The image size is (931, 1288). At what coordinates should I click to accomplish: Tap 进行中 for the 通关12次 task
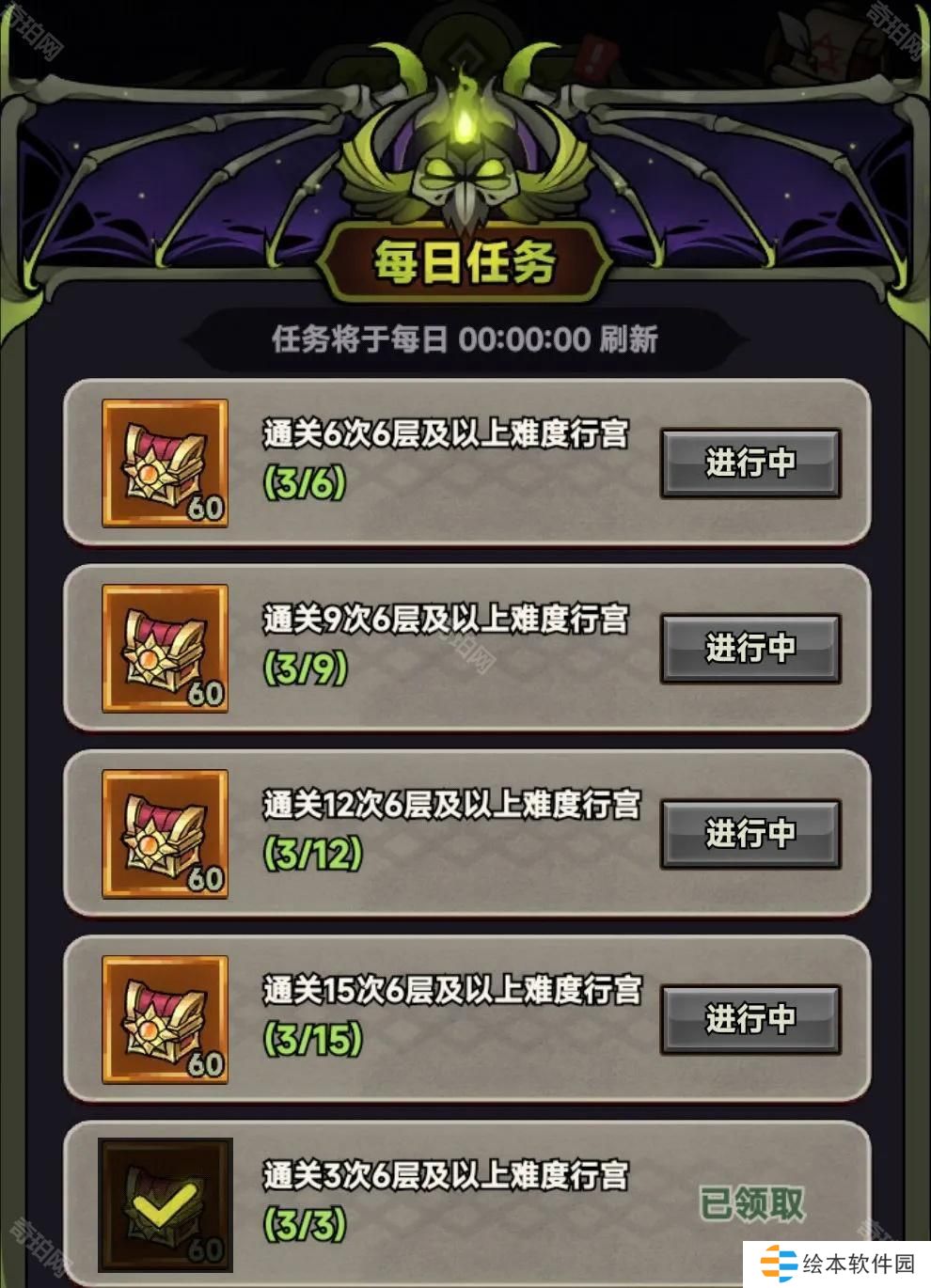750,833
